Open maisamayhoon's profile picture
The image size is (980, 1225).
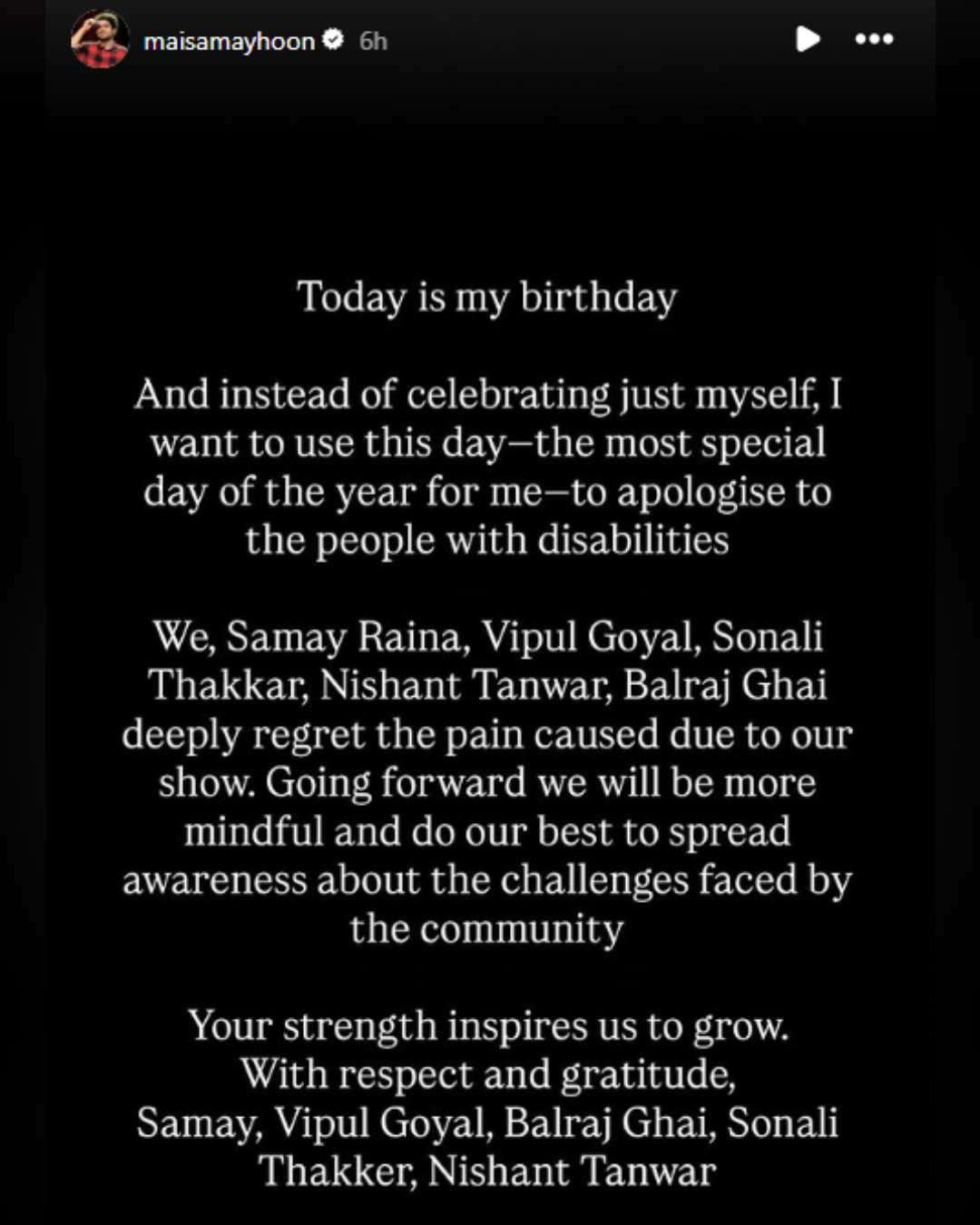point(99,41)
